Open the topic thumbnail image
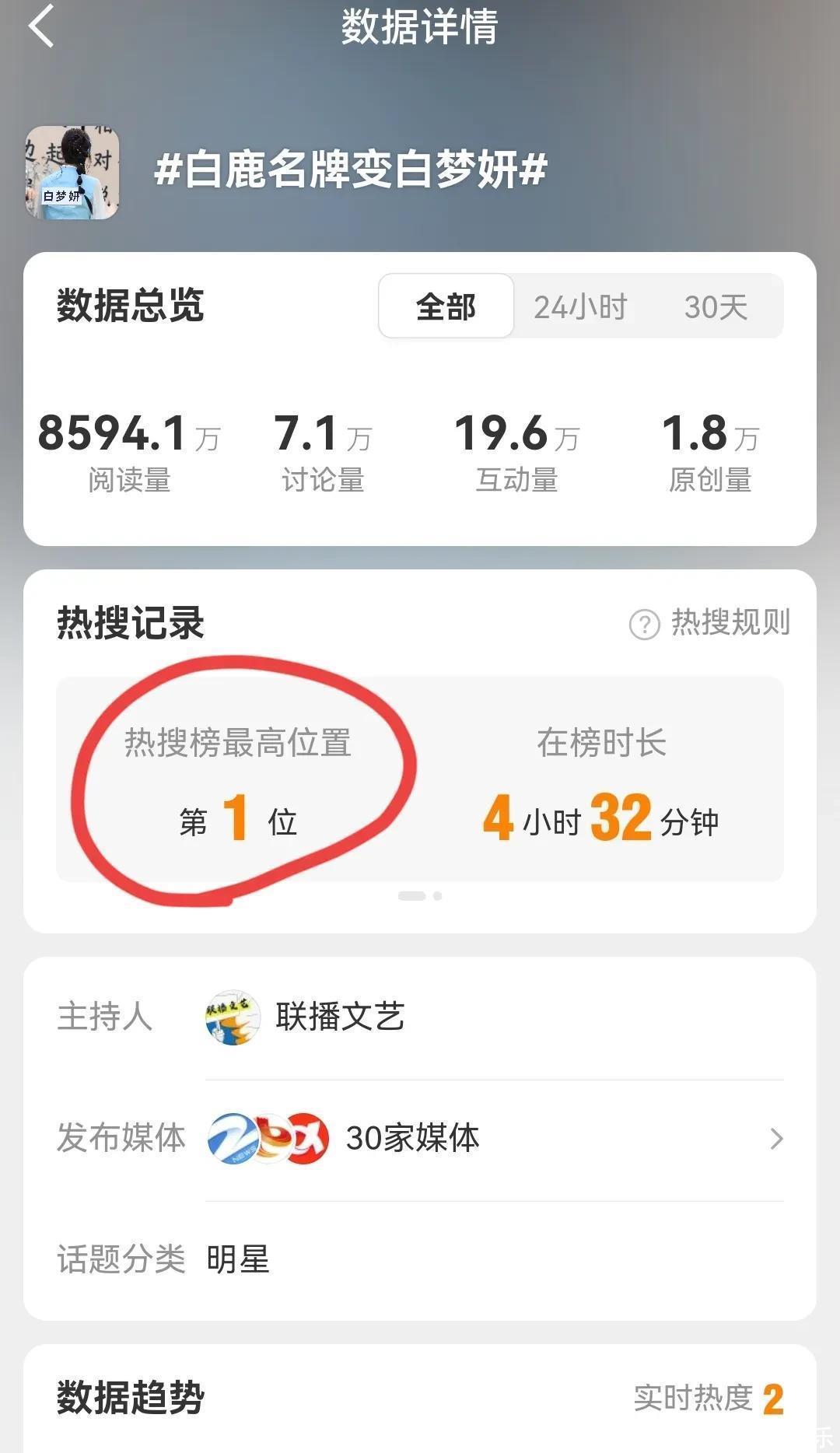The height and width of the screenshot is (1453, 840). point(72,173)
